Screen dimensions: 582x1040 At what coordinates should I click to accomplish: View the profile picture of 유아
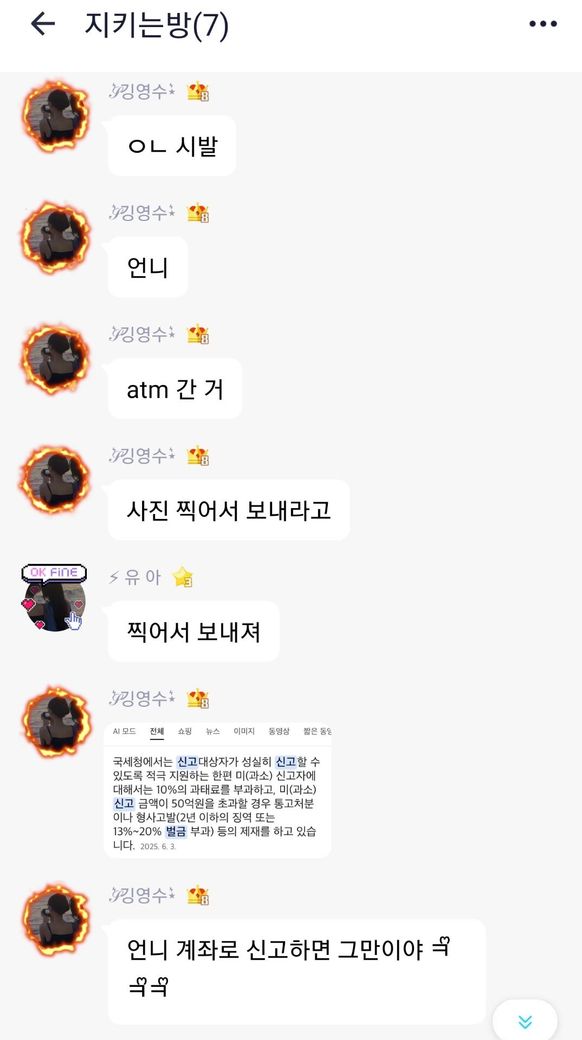(54, 599)
